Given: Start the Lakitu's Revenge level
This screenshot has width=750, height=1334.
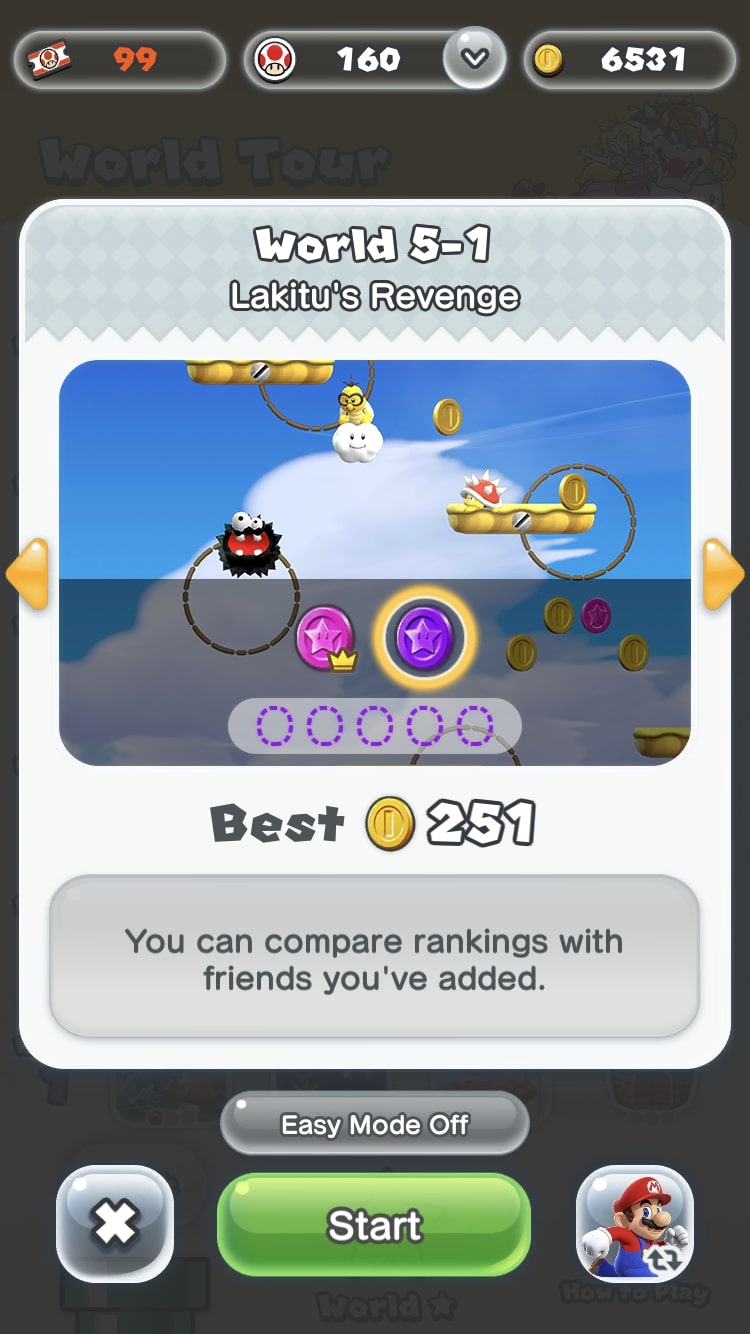Looking at the screenshot, I should click(374, 1224).
